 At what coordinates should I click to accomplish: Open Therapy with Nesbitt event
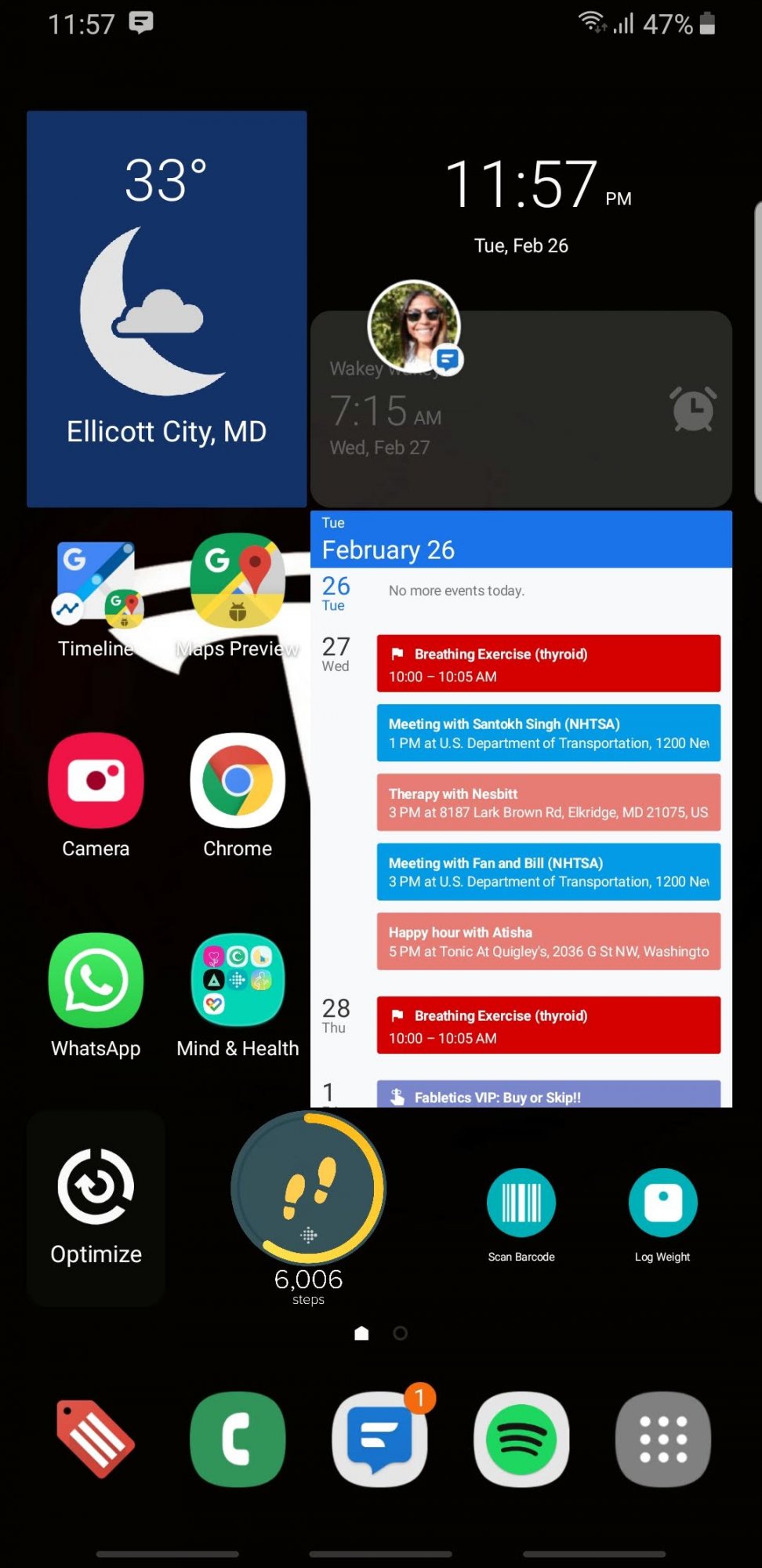(549, 803)
